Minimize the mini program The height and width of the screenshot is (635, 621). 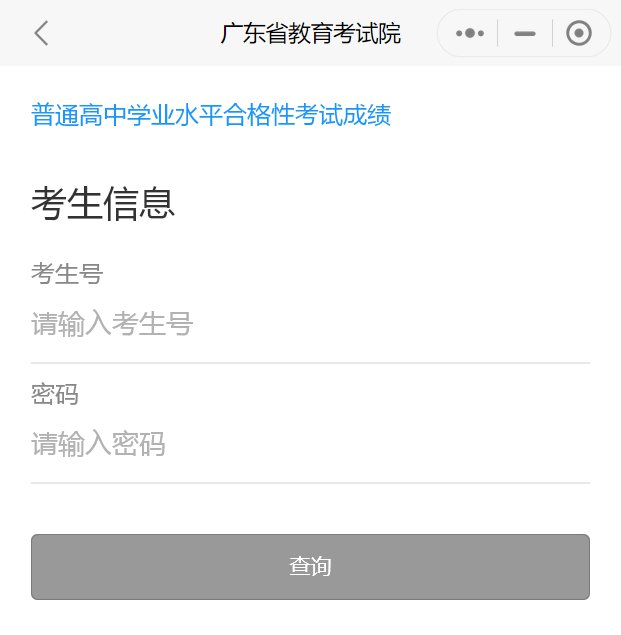tap(524, 34)
